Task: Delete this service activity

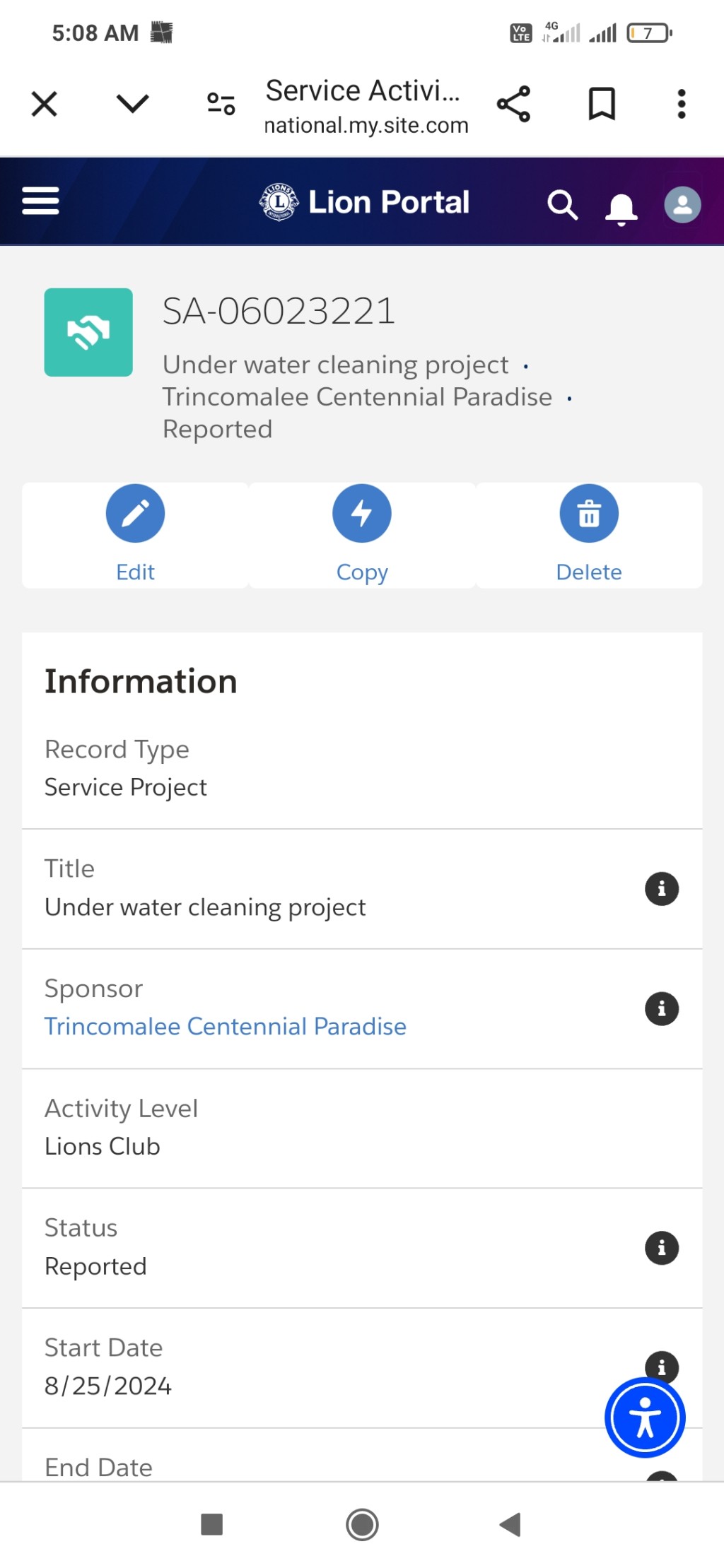Action: [x=589, y=535]
